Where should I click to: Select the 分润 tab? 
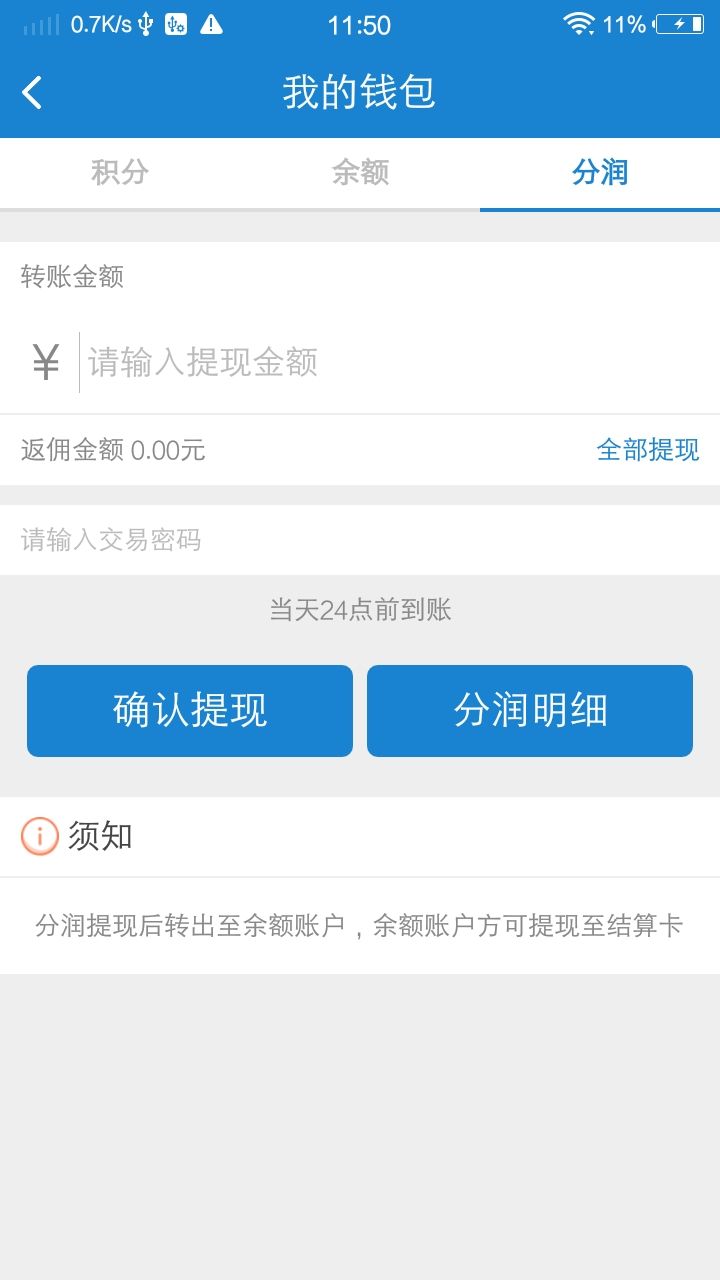[x=600, y=173]
